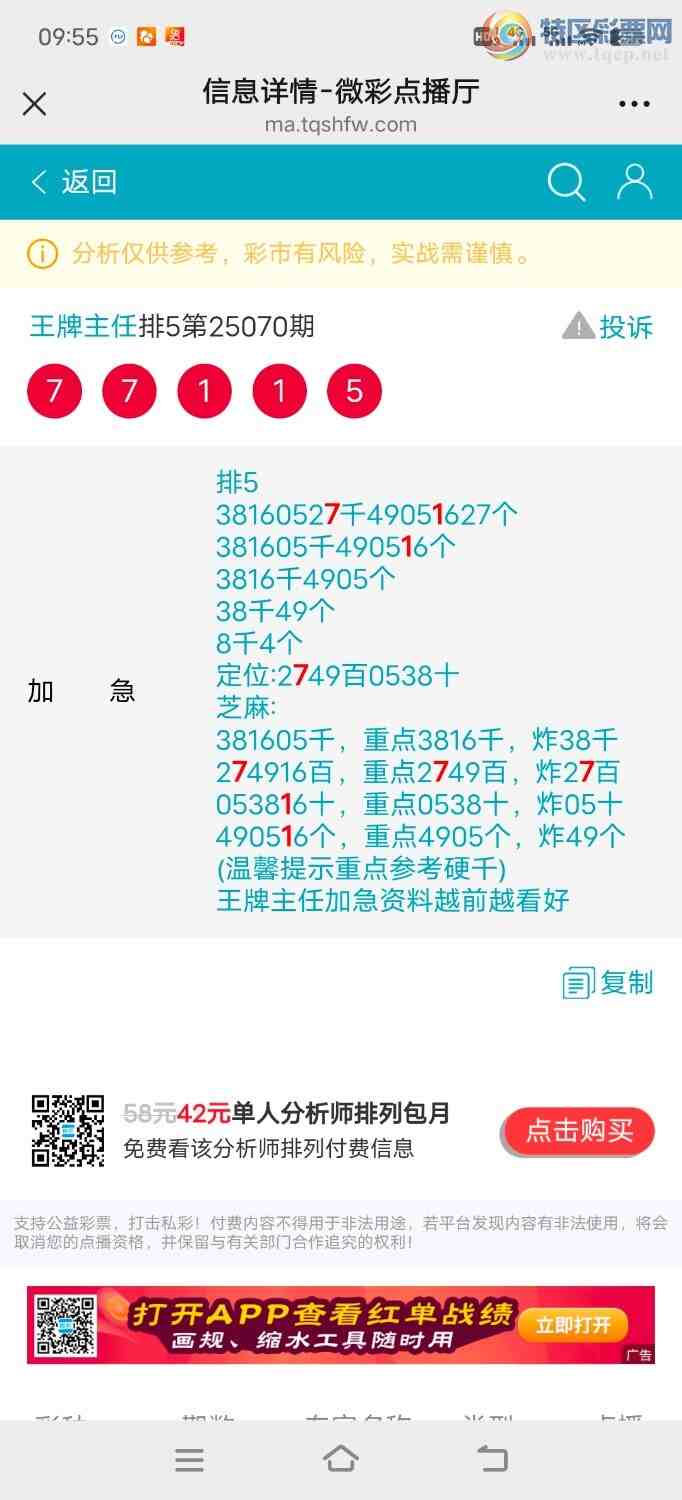This screenshot has height=1500, width=682.
Task: Open analyst 王牌主任's page
Action: coord(83,326)
